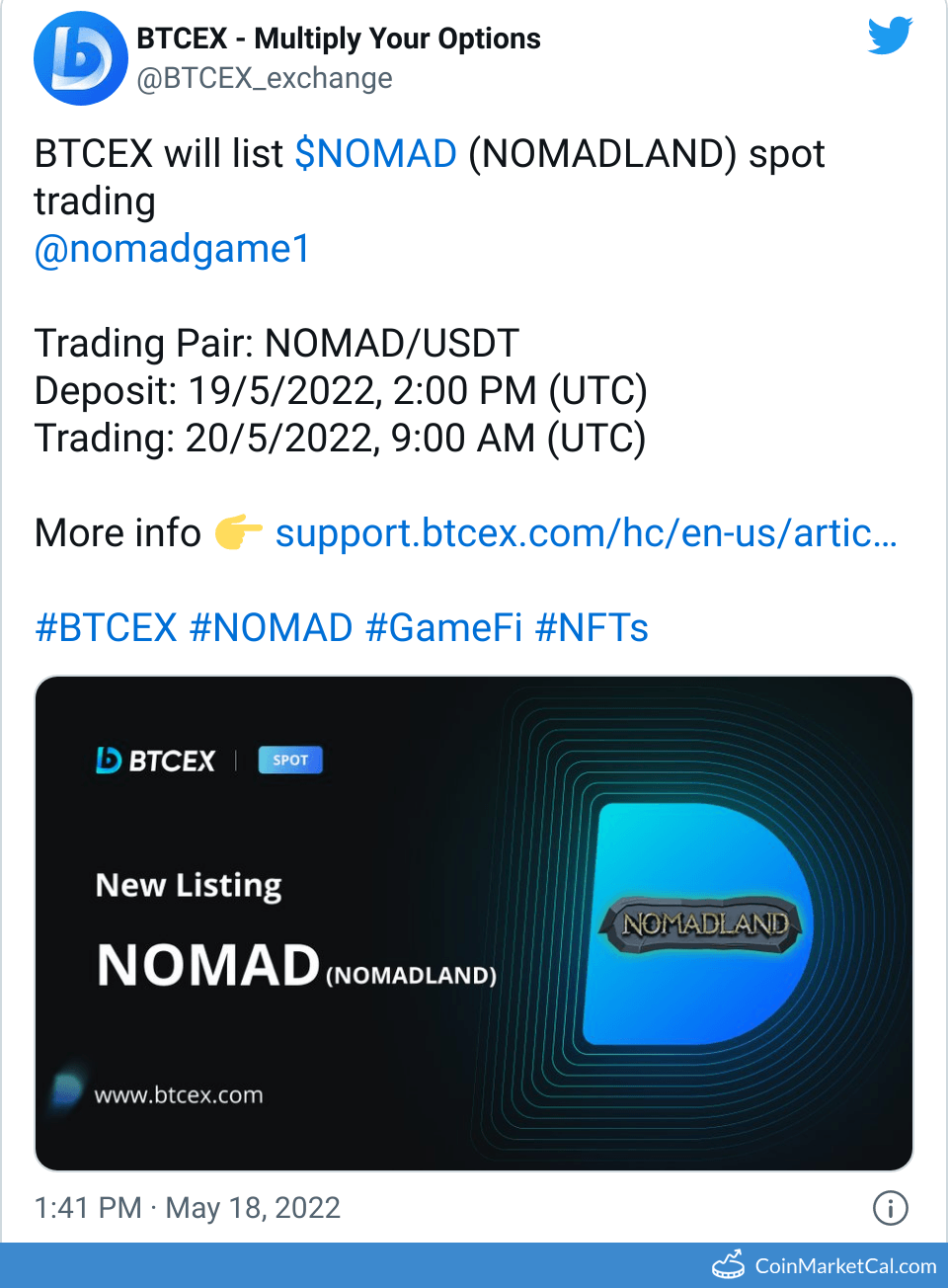Open the #NFTs hashtag
Screen dimensions: 948x1288
pos(592,628)
